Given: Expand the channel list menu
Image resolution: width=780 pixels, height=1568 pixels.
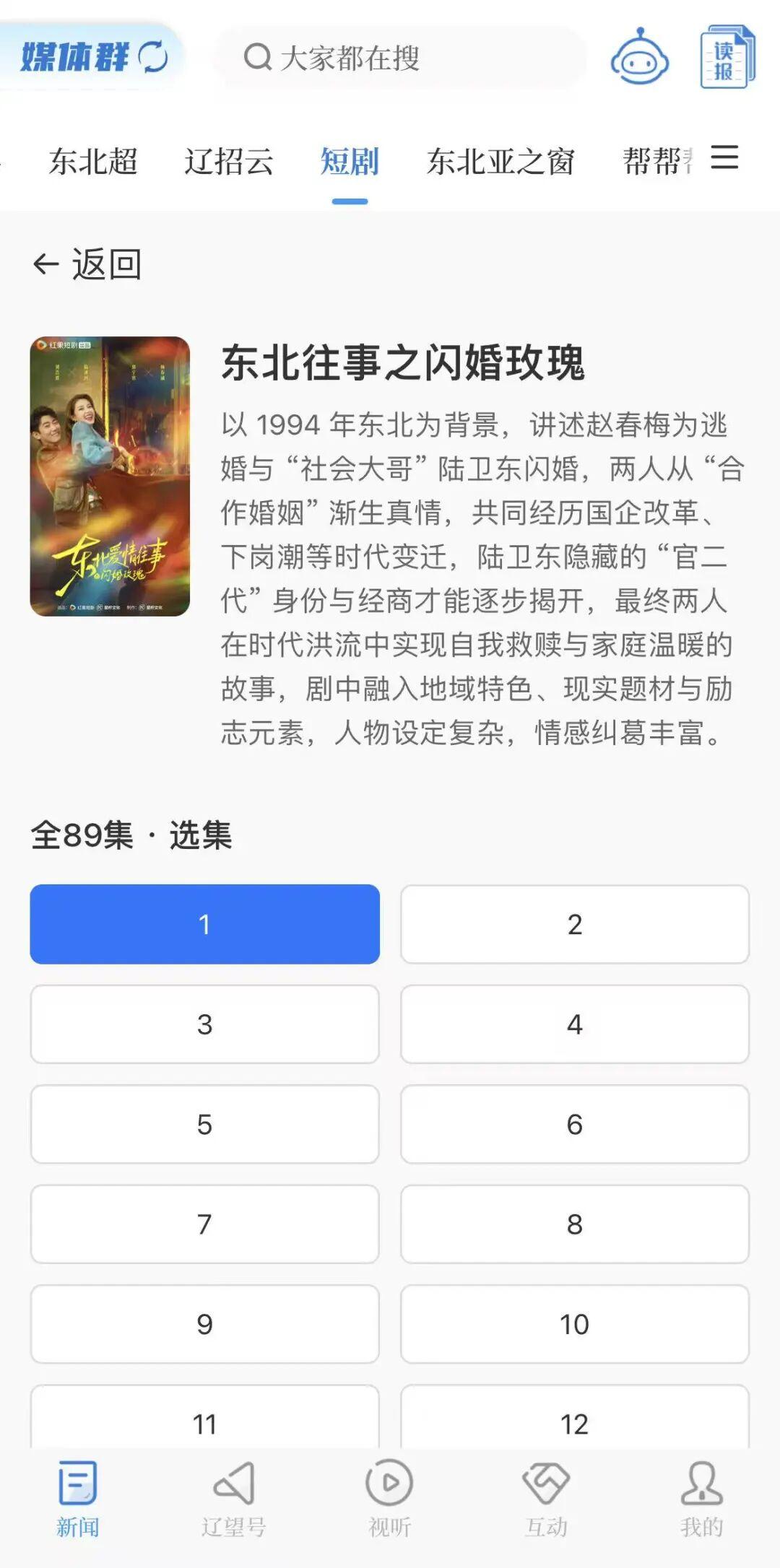Looking at the screenshot, I should coord(724,157).
